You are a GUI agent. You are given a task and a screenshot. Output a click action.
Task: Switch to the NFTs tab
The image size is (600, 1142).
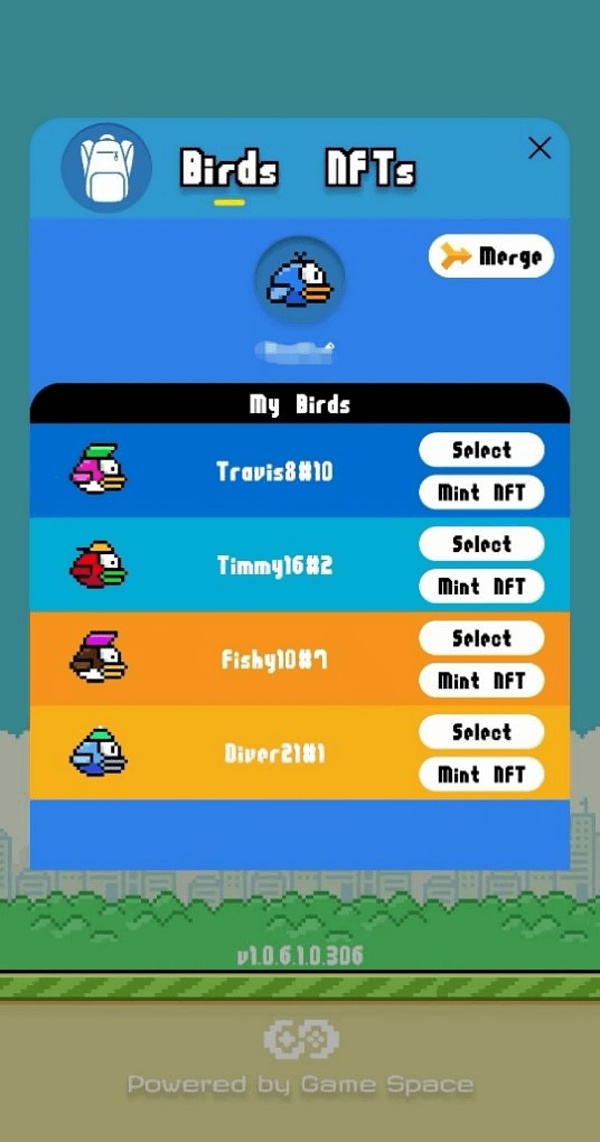pos(370,170)
